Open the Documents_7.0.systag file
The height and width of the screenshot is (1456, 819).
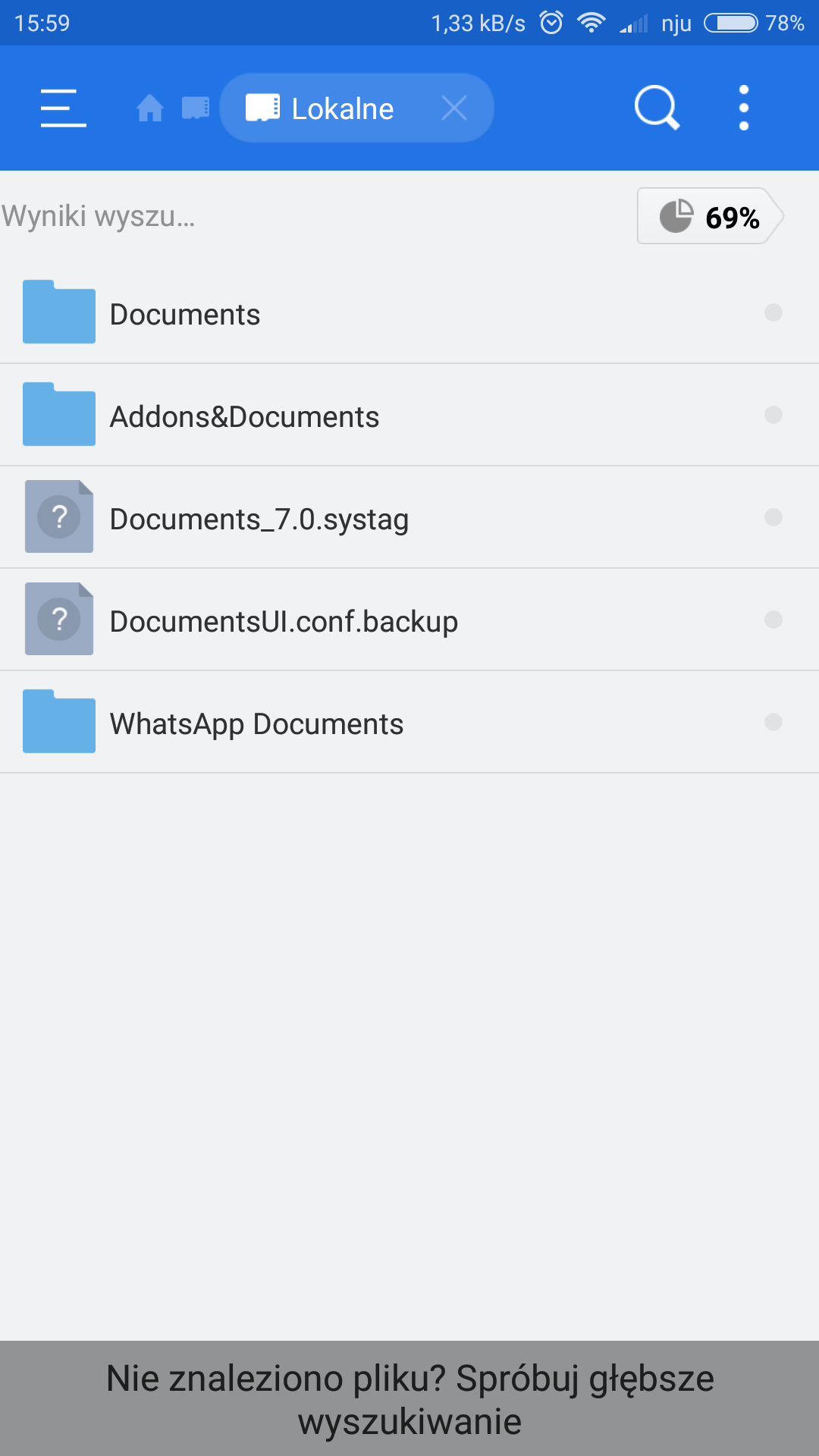pyautogui.click(x=259, y=519)
